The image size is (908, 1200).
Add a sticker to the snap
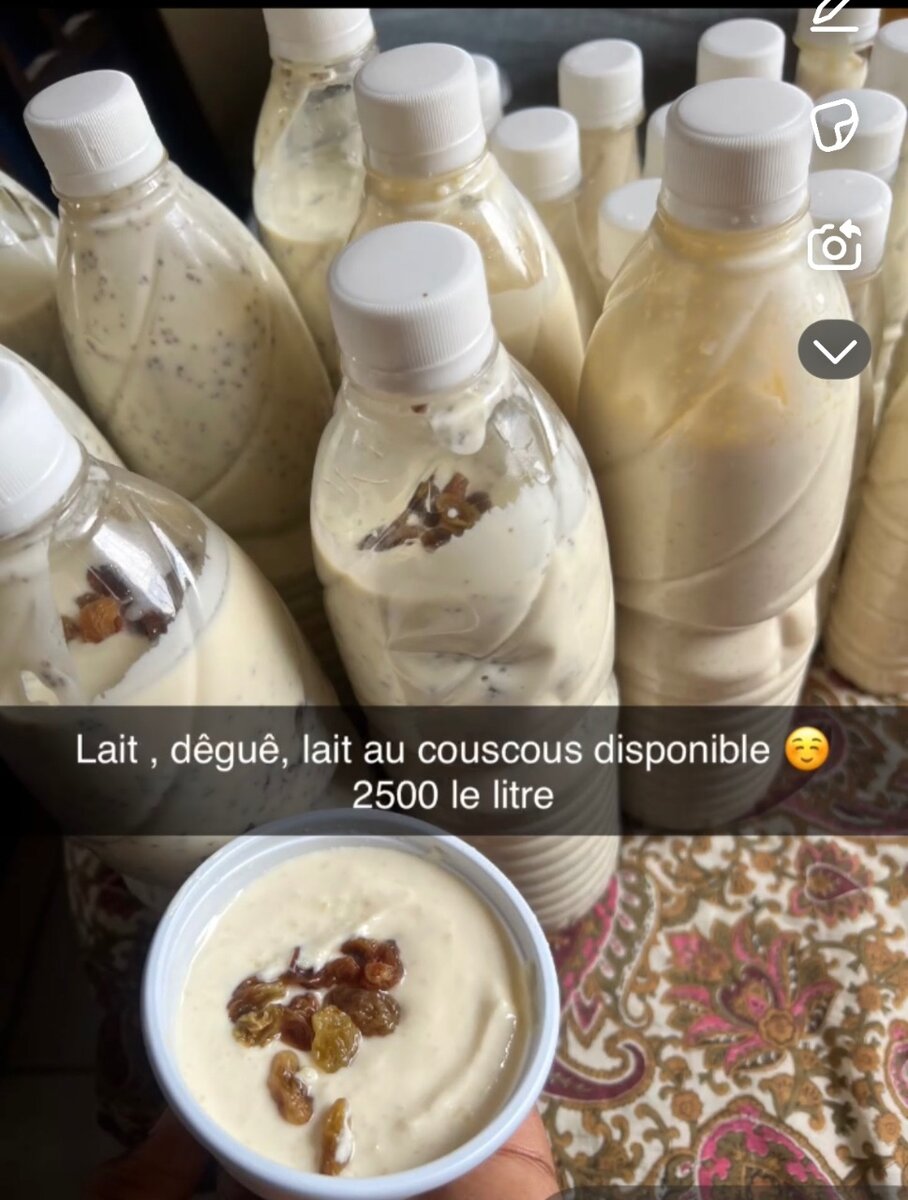834,126
